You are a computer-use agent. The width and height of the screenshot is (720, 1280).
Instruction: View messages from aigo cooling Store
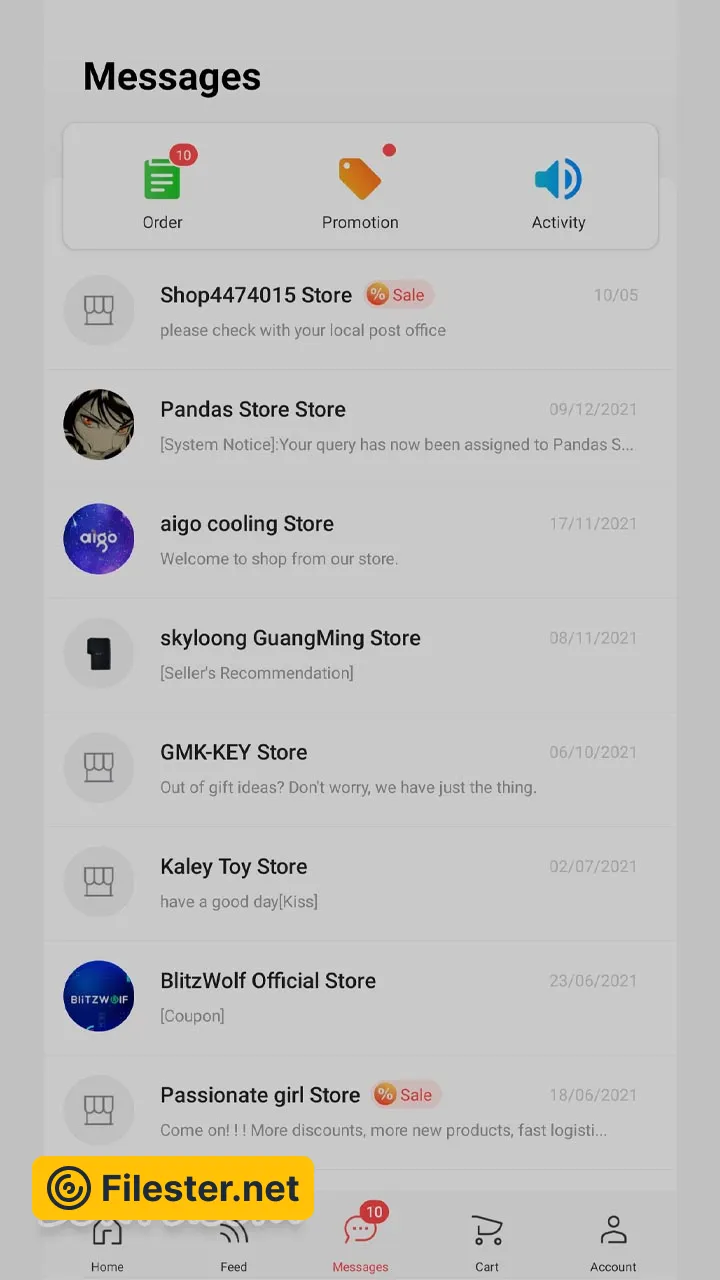coord(360,539)
